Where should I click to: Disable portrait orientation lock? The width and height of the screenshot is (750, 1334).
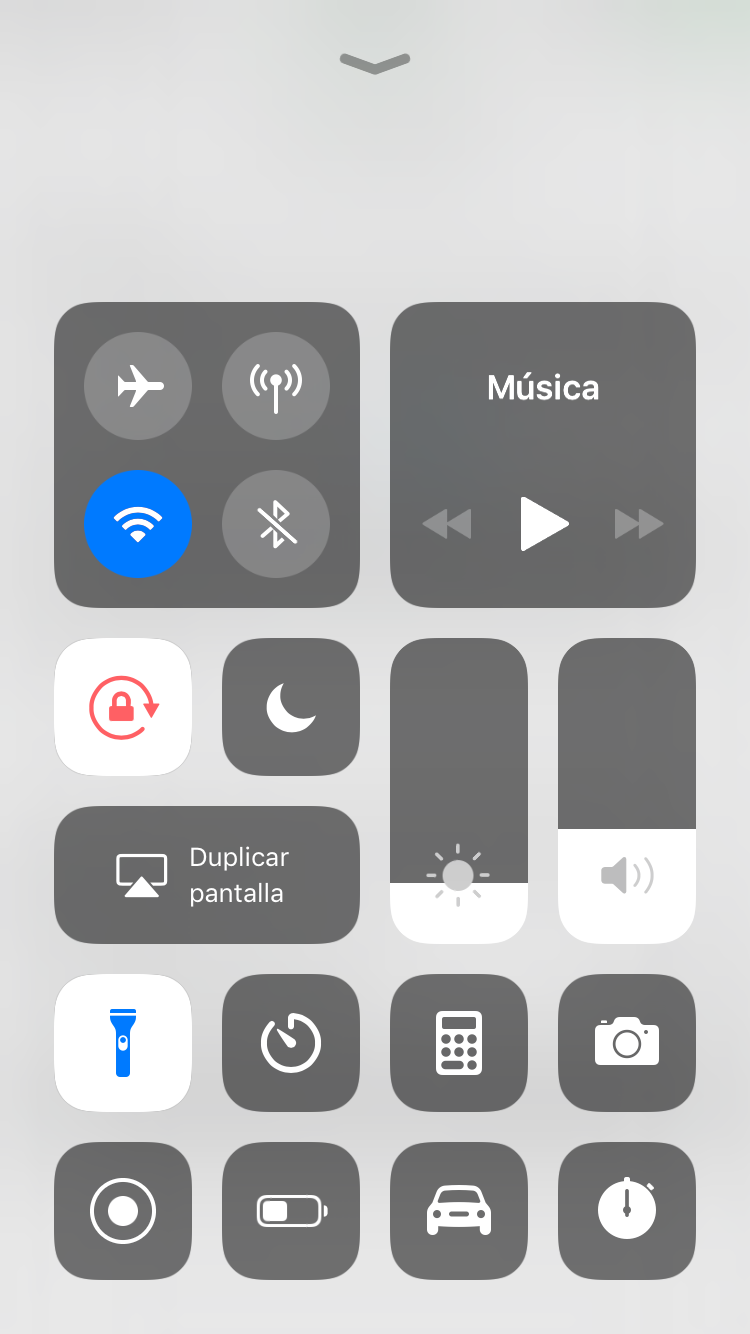click(x=123, y=707)
